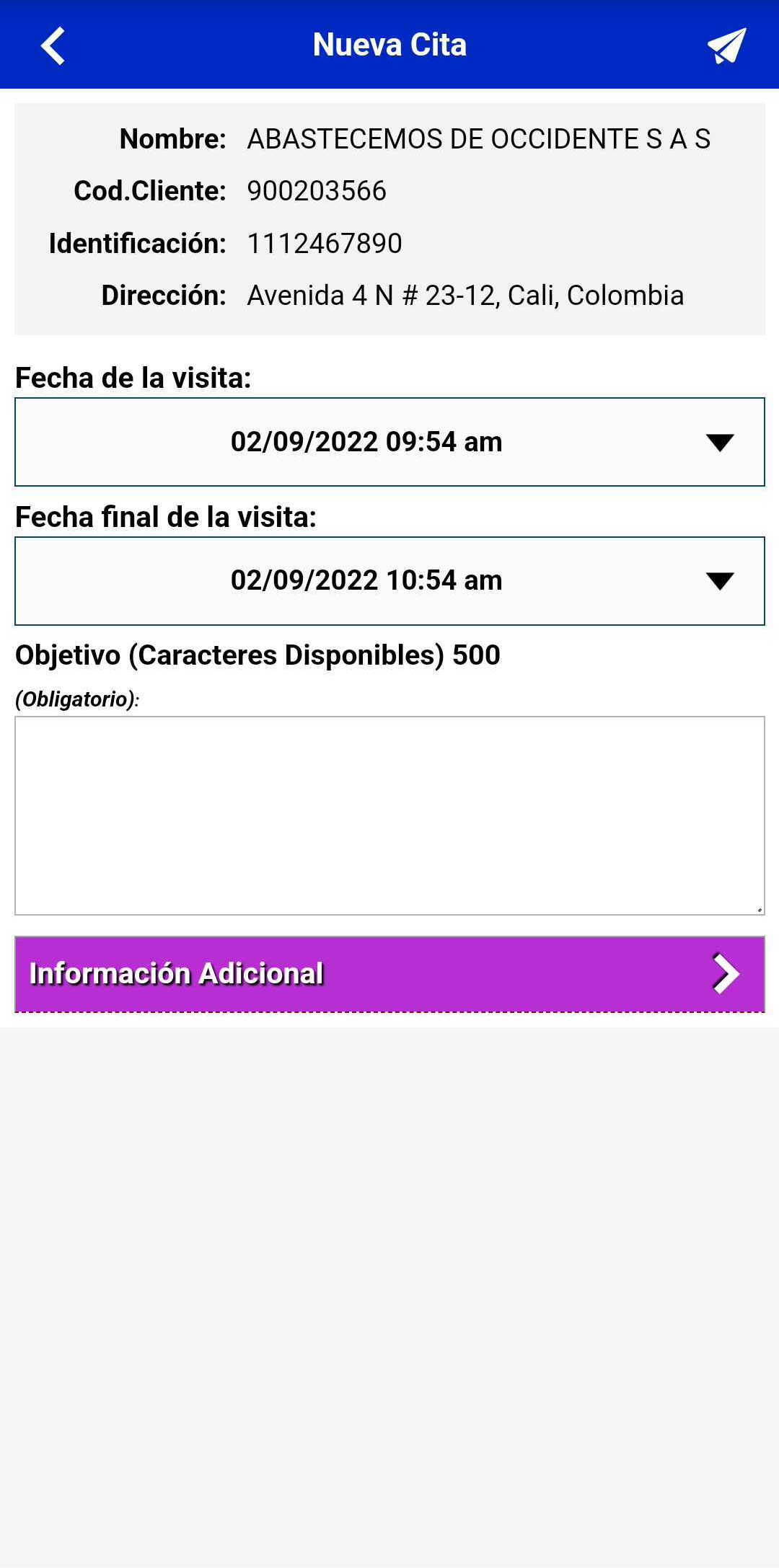
Task: Expand the Información Adicional section
Action: [389, 973]
